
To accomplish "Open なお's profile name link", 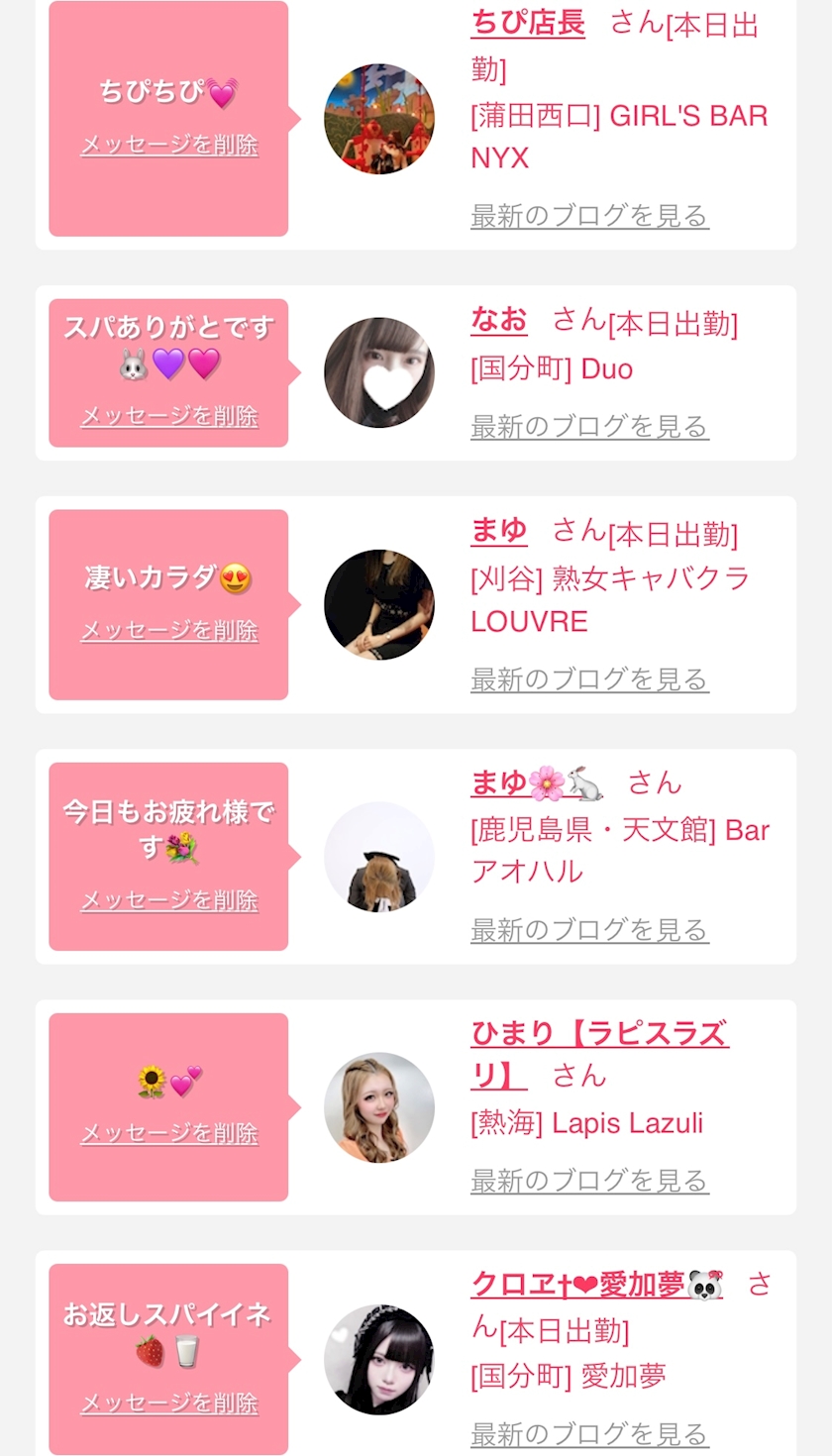I will tap(499, 320).
